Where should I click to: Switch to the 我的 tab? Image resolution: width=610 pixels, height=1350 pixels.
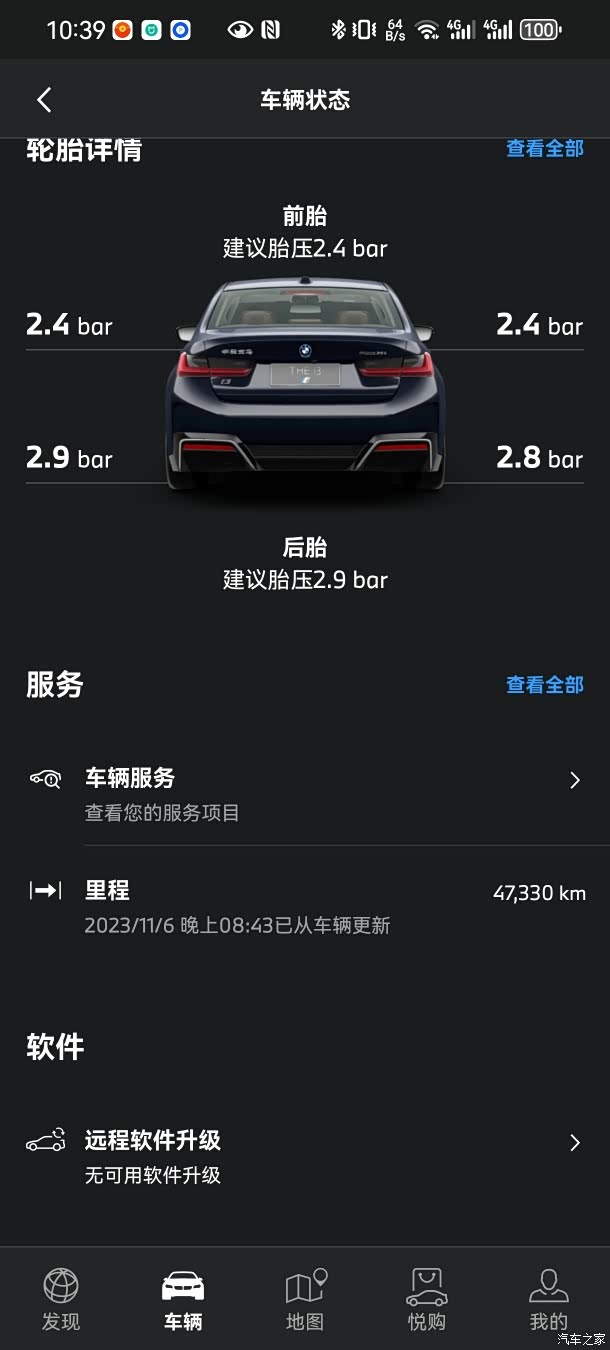point(548,1299)
